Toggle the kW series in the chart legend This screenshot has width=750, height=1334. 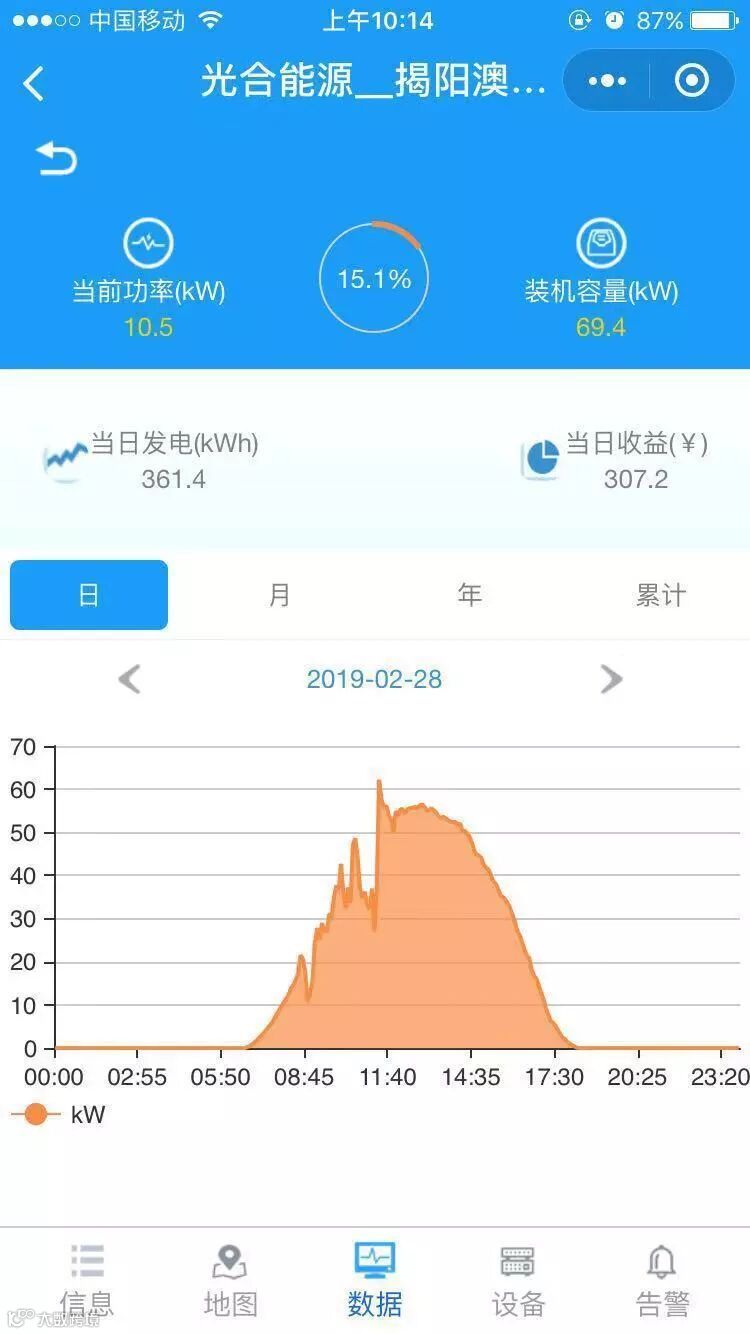tap(60, 1114)
